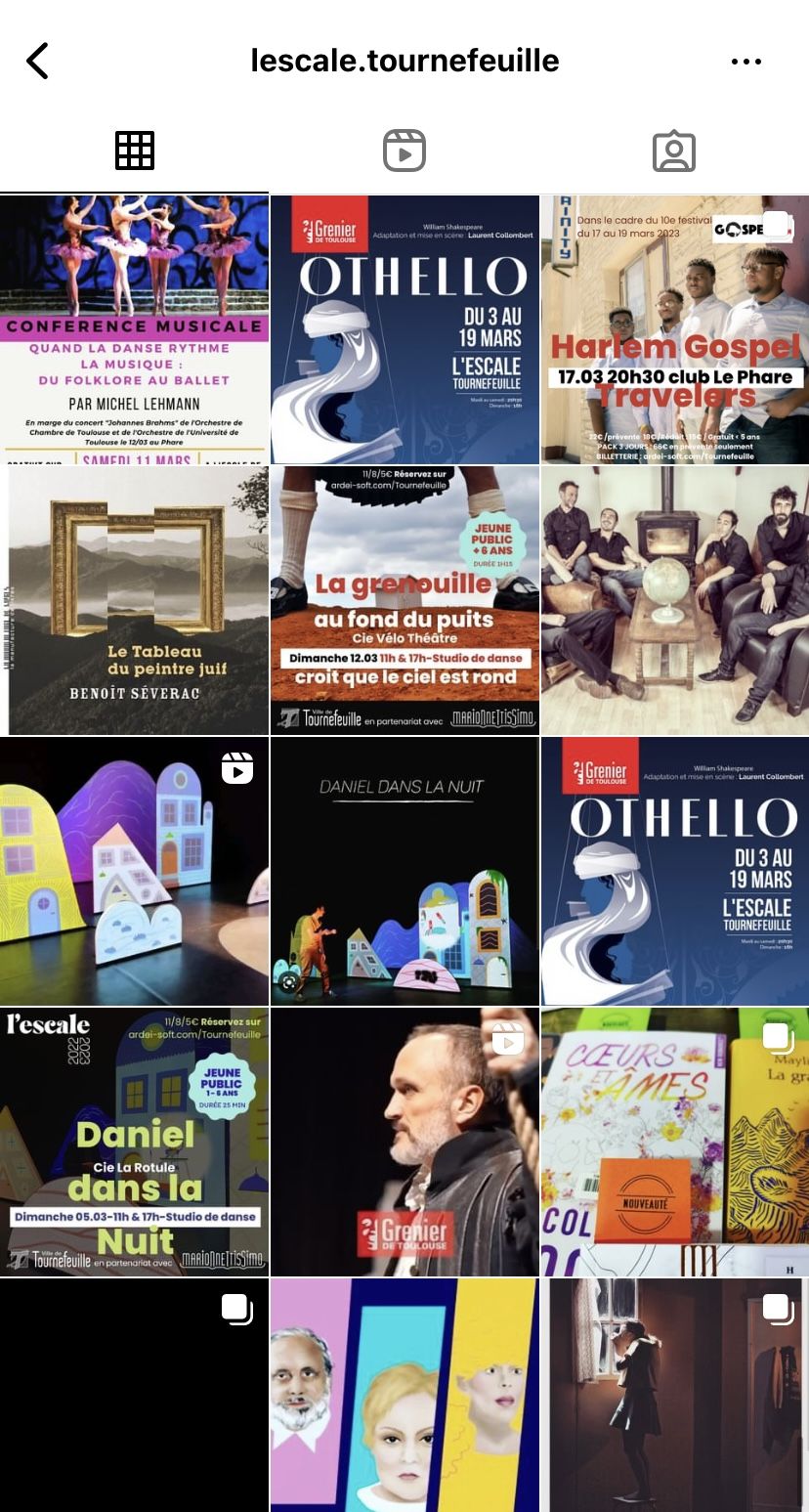Play the Grenier de Toulouse actor reel

coord(404,1142)
